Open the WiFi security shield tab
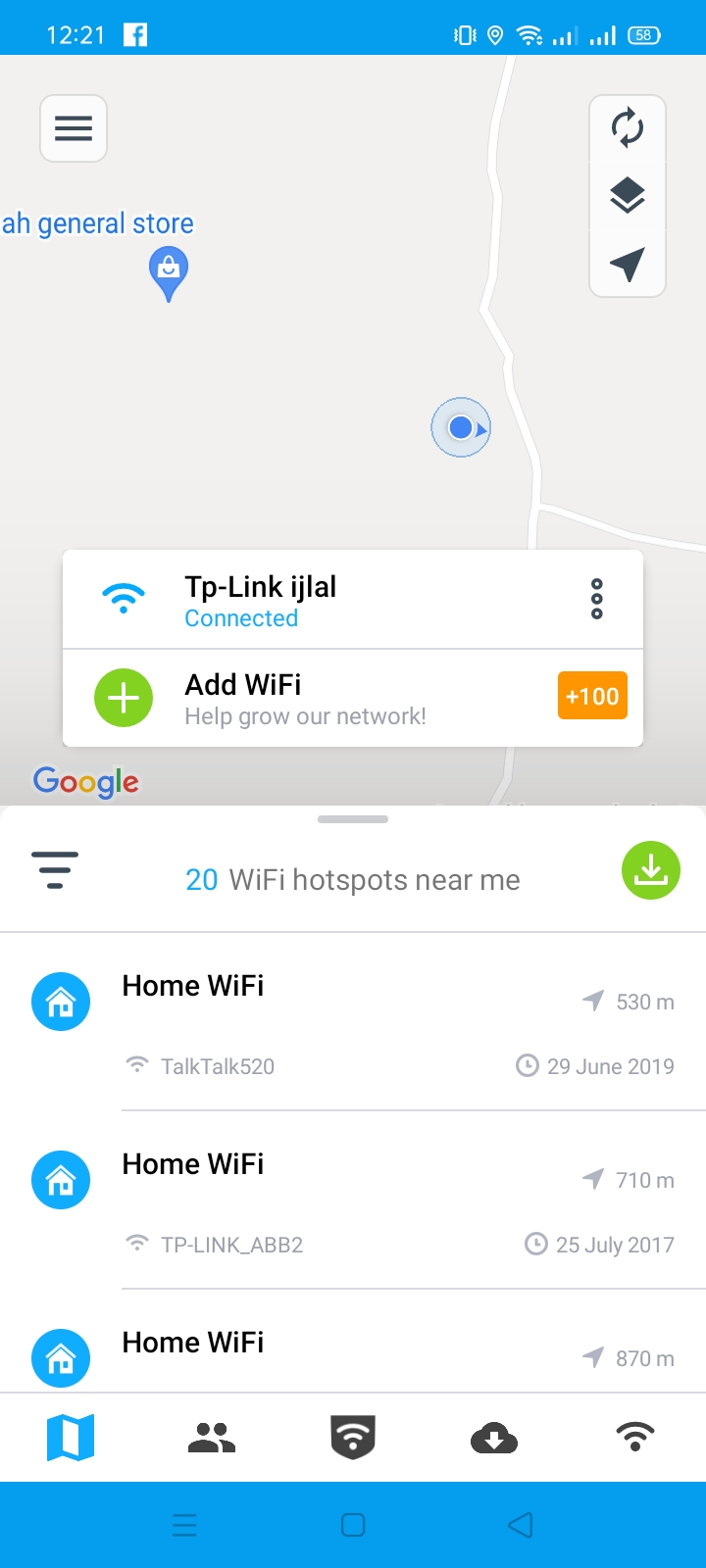 click(353, 1438)
